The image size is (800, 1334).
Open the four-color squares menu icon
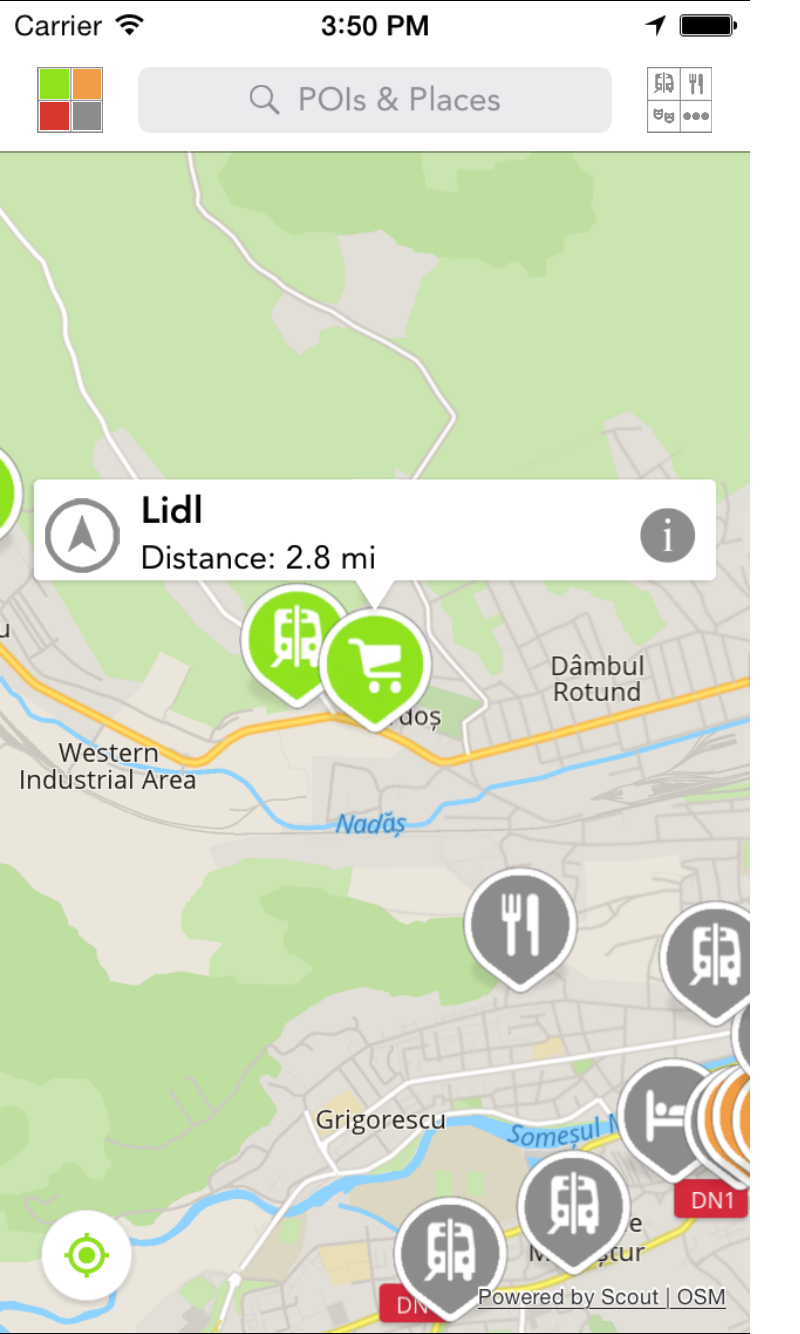tap(70, 100)
